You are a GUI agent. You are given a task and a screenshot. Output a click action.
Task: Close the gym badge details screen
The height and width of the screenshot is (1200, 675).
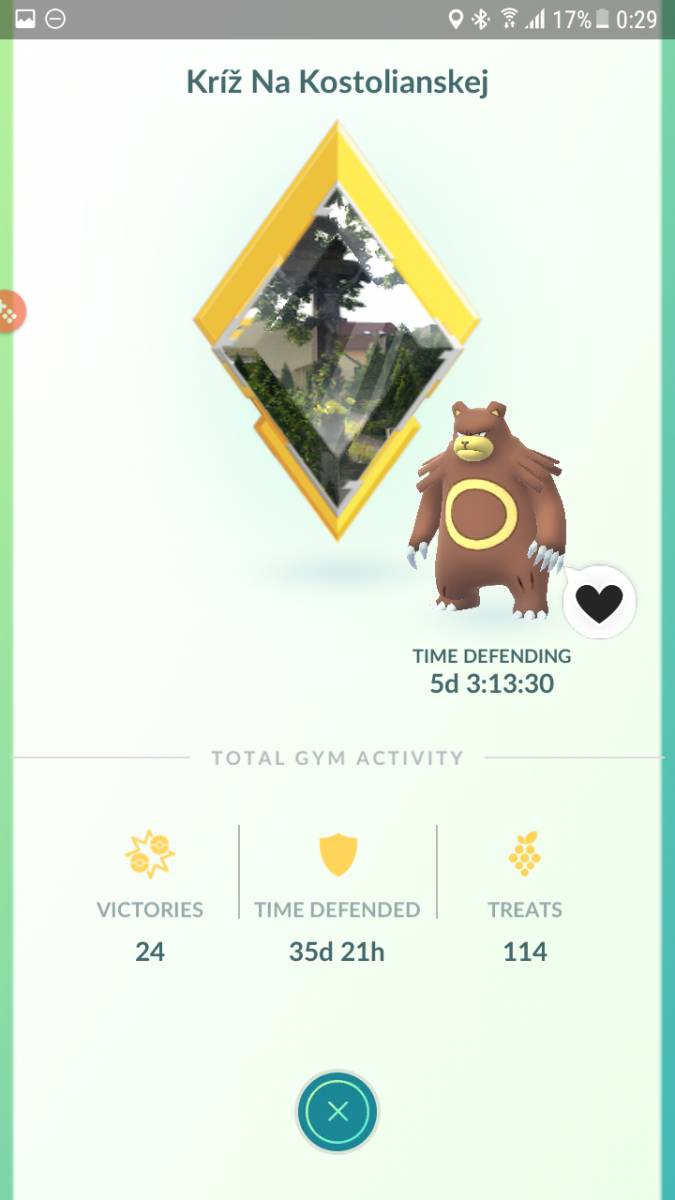coord(338,1111)
